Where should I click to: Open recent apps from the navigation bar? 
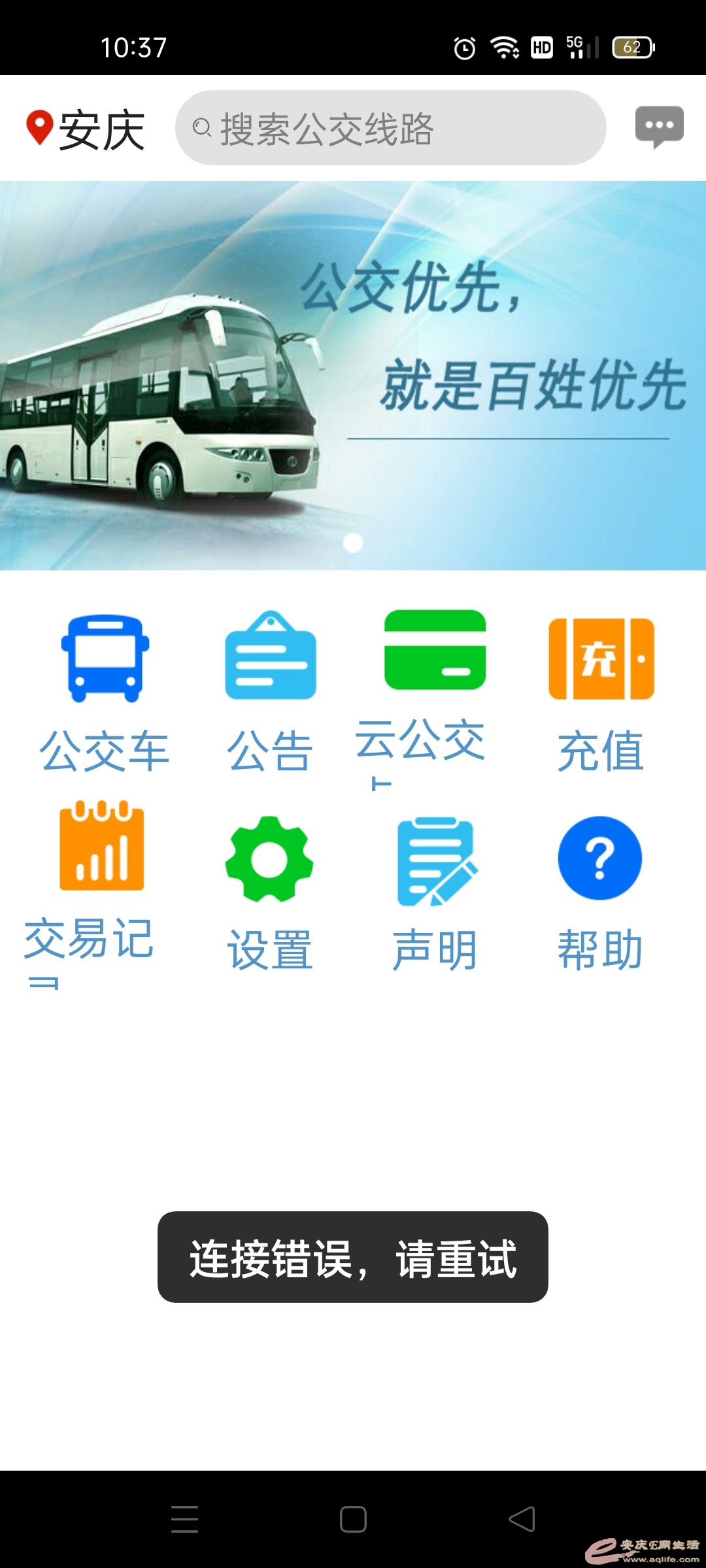coord(184,1519)
